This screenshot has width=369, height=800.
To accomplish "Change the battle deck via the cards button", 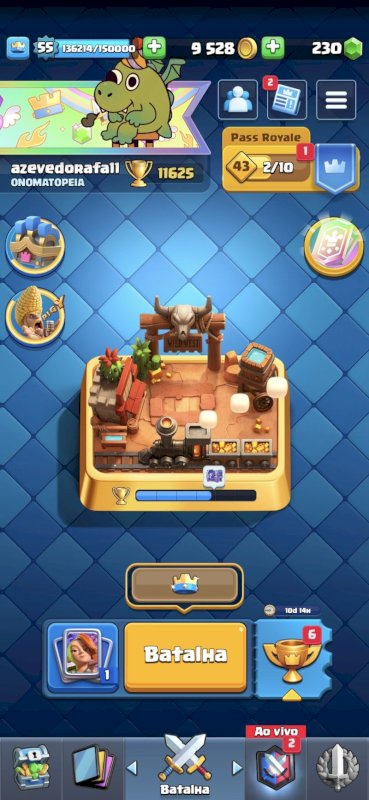I will pyautogui.click(x=83, y=656).
